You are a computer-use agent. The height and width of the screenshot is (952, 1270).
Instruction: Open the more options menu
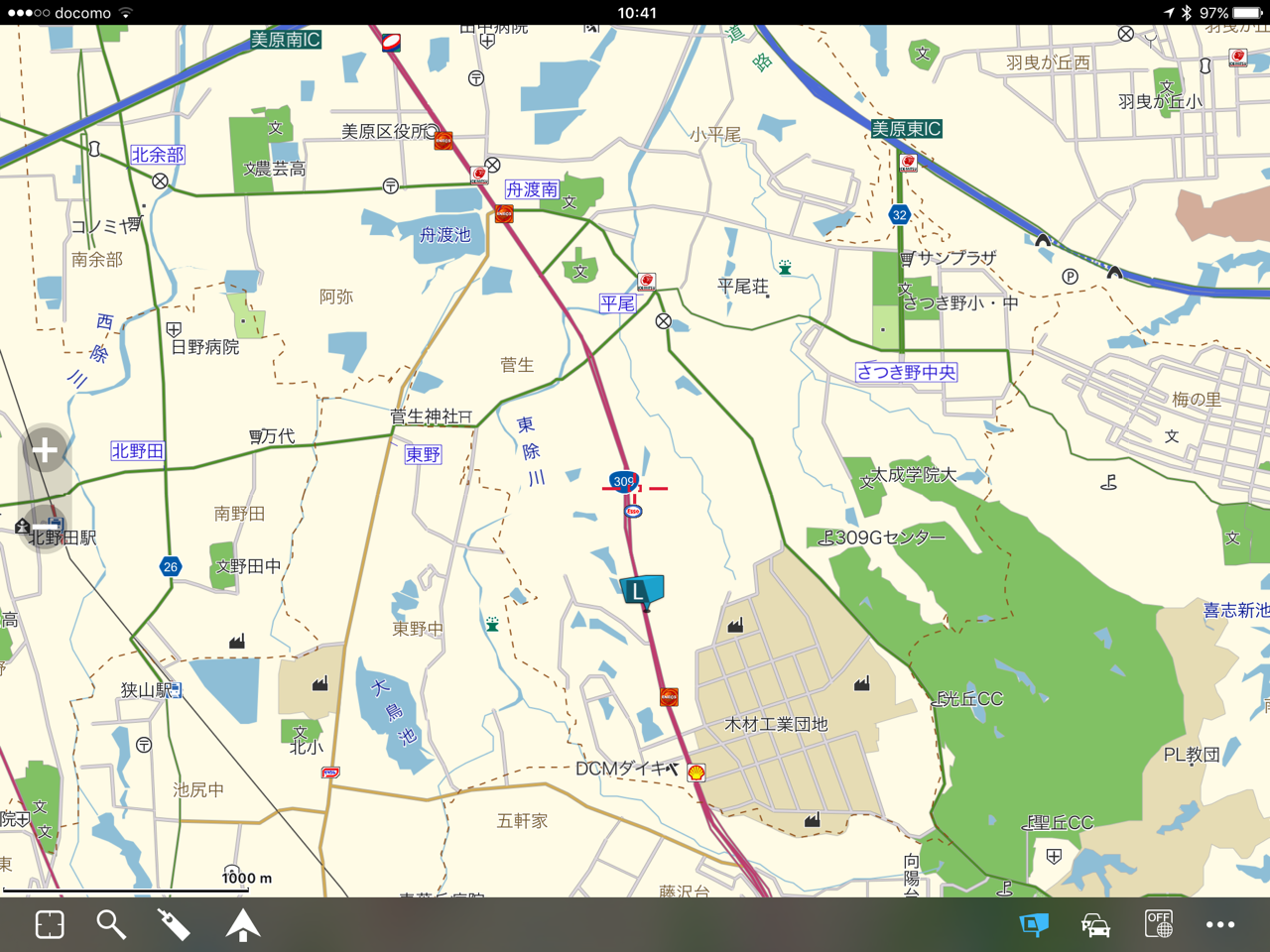point(1220,924)
